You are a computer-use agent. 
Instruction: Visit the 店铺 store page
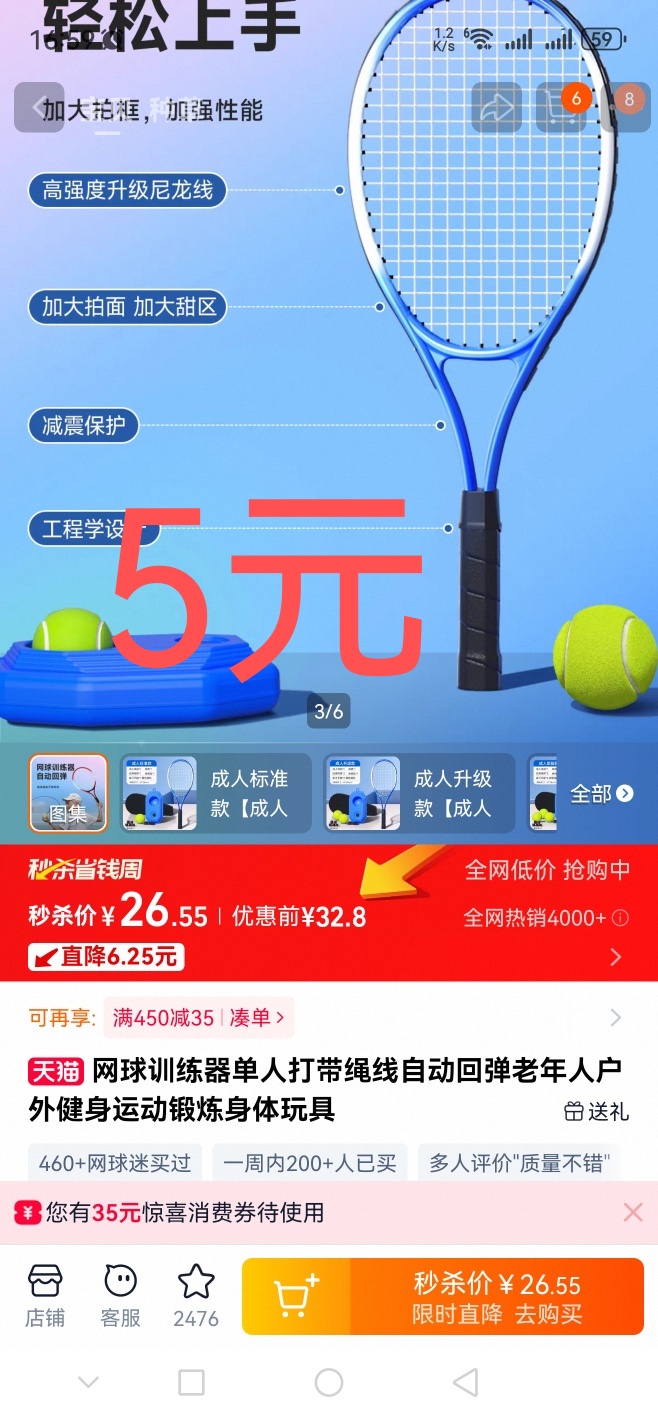(x=45, y=1295)
